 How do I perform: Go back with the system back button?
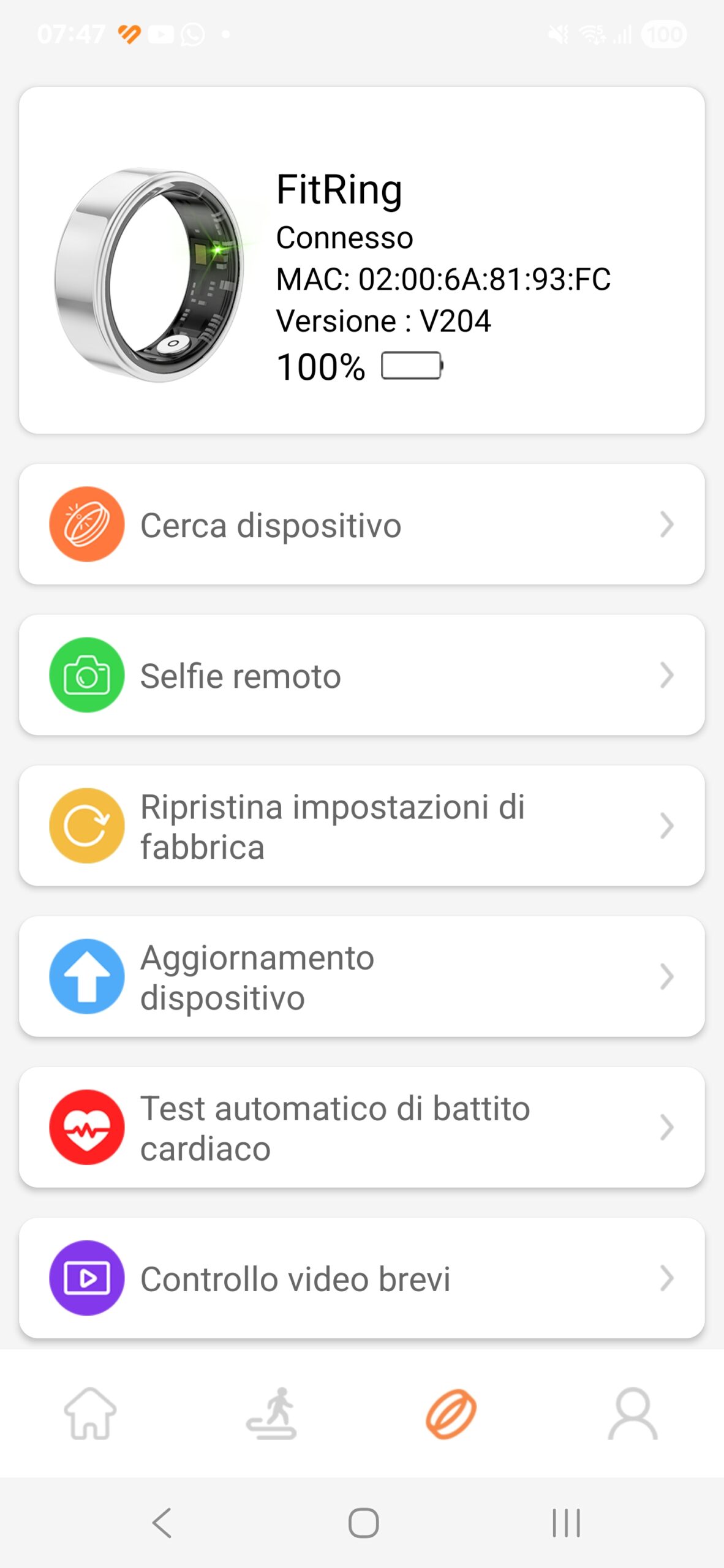[162, 1523]
